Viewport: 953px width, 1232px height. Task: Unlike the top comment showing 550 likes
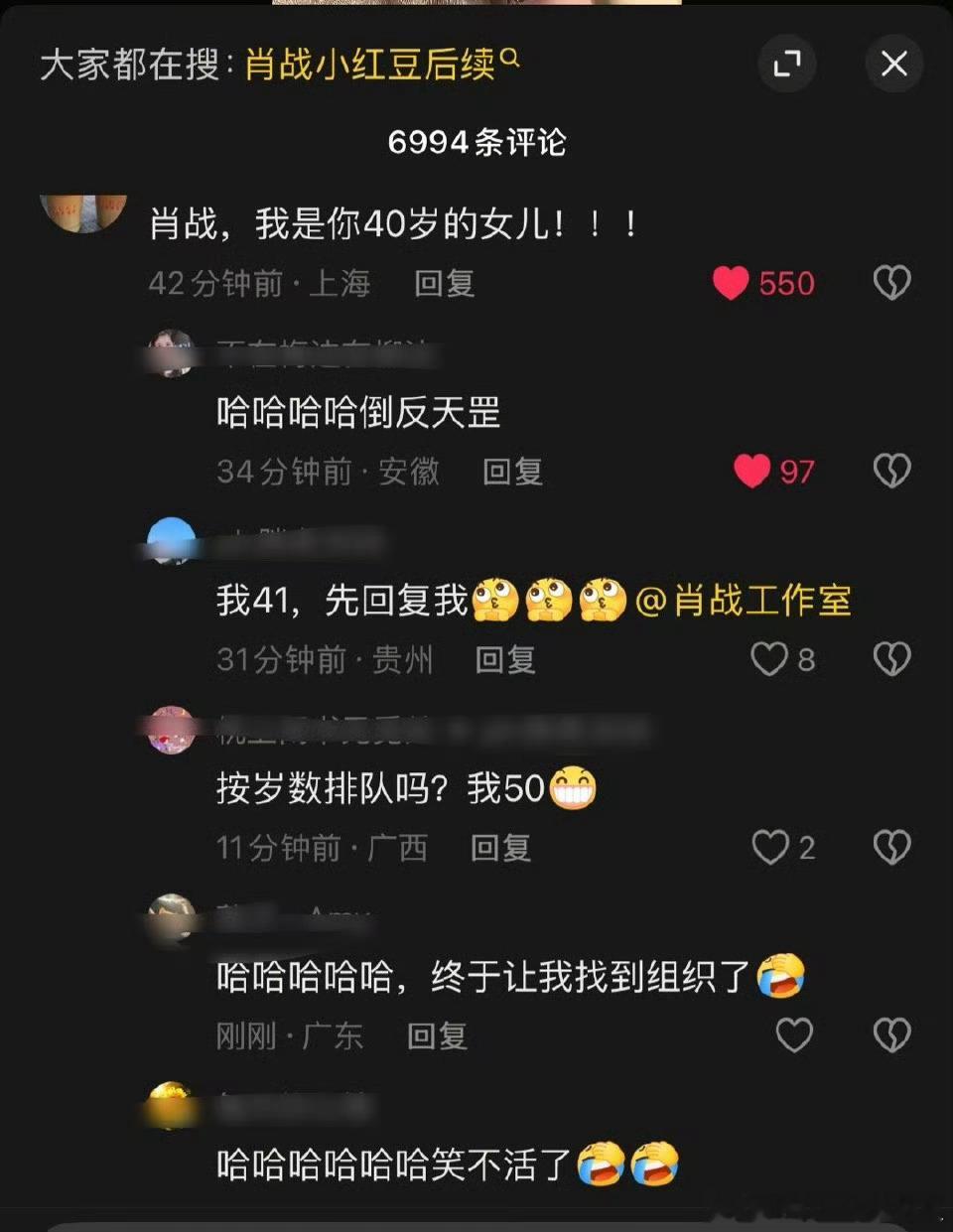click(x=733, y=285)
